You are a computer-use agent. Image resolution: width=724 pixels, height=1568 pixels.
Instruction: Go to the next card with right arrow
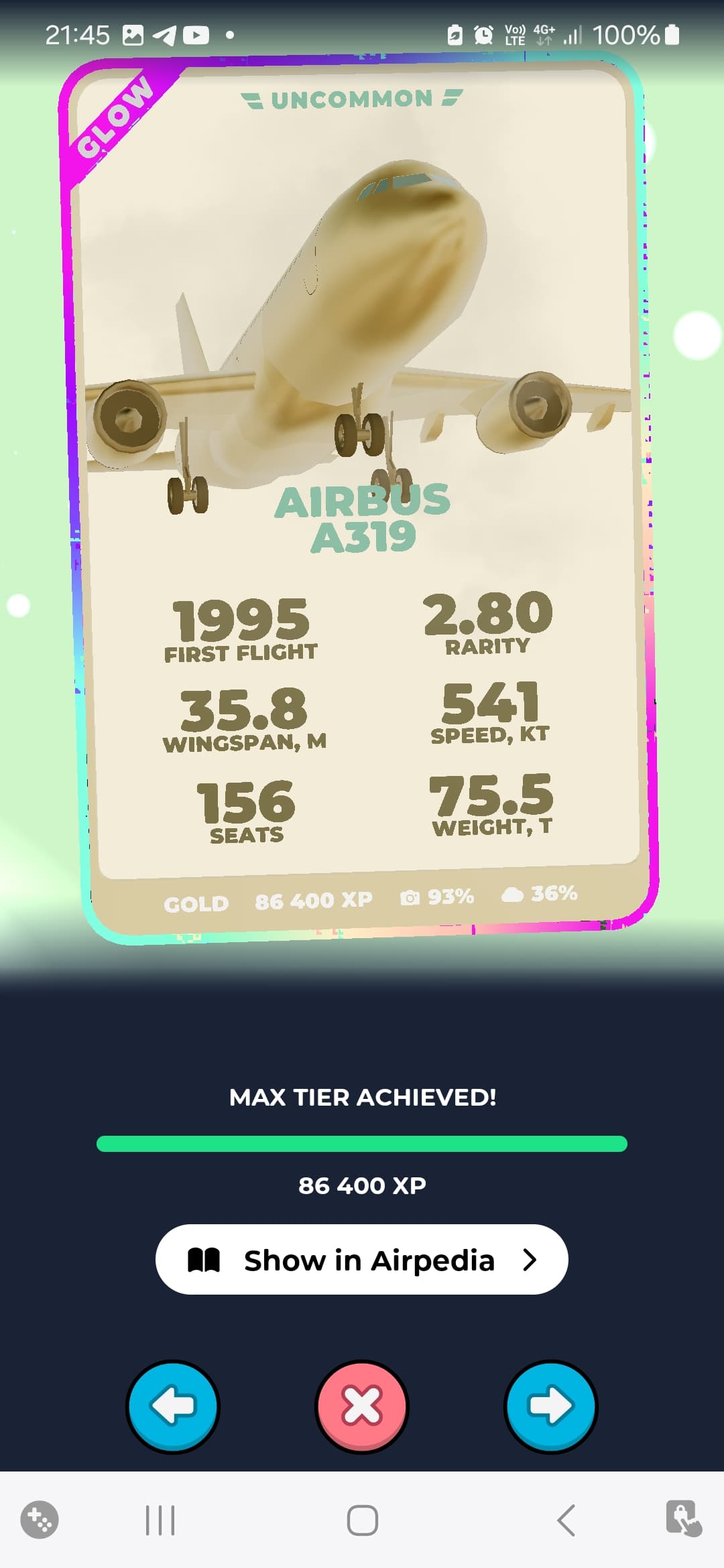pyautogui.click(x=550, y=1406)
